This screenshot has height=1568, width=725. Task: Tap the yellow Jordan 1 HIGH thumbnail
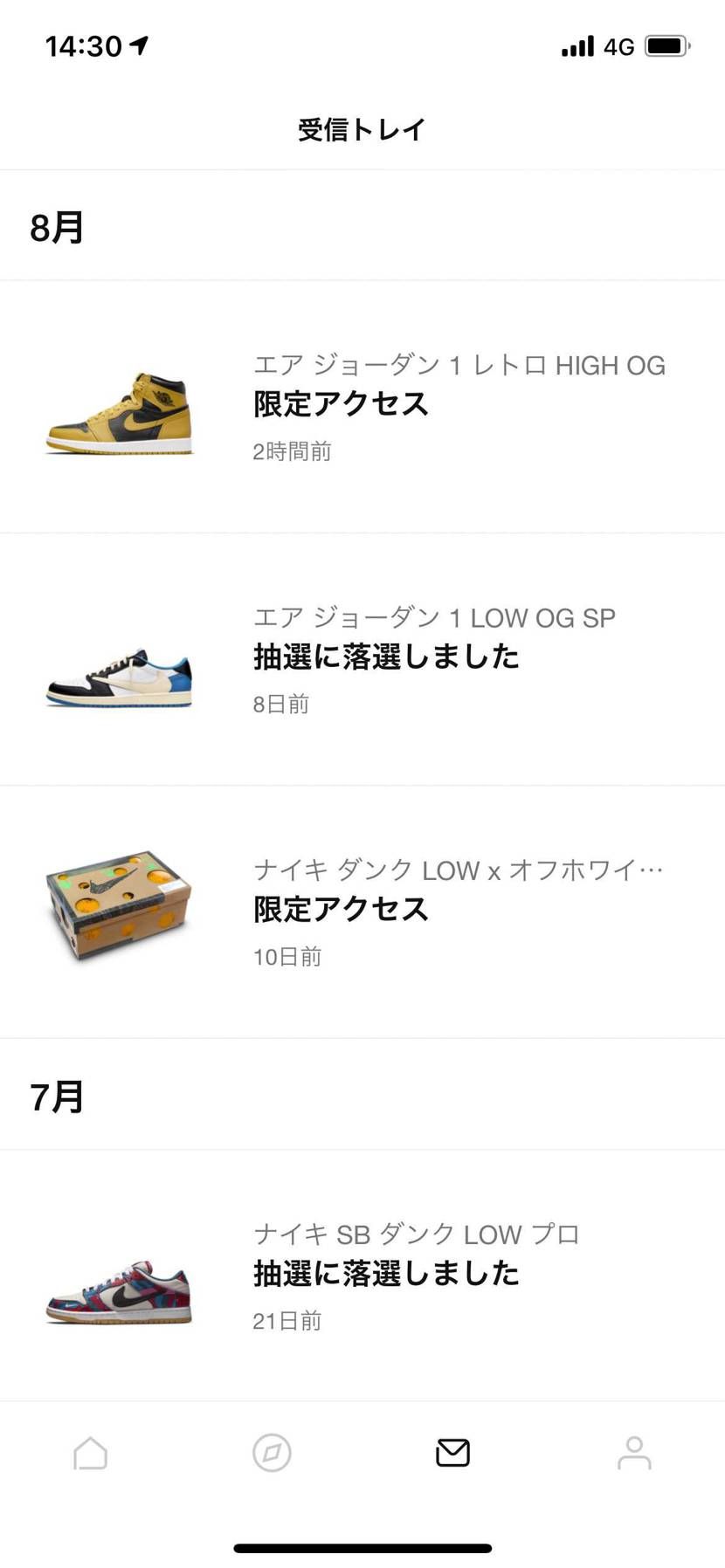click(118, 410)
